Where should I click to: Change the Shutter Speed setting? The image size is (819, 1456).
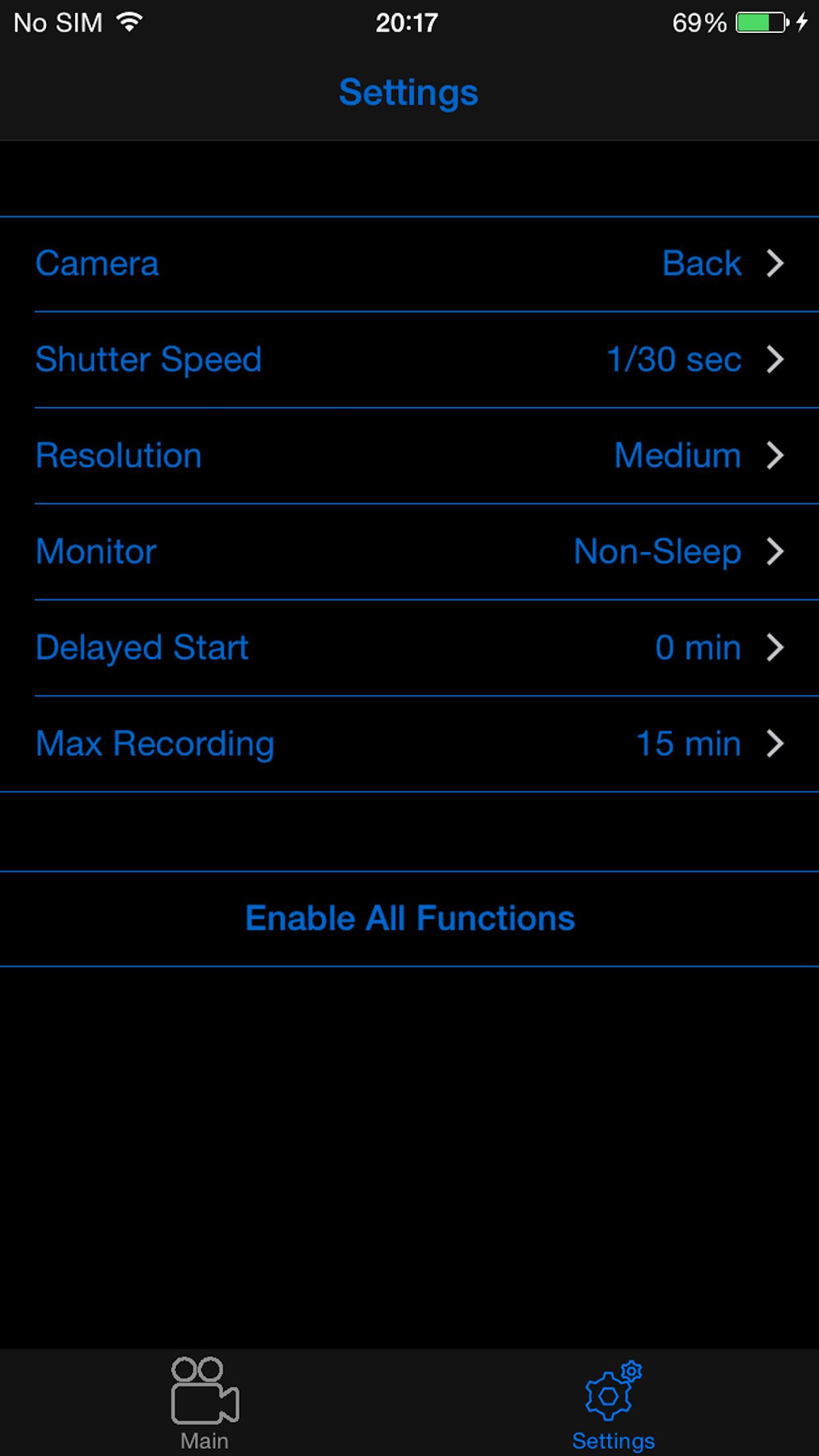click(x=409, y=360)
